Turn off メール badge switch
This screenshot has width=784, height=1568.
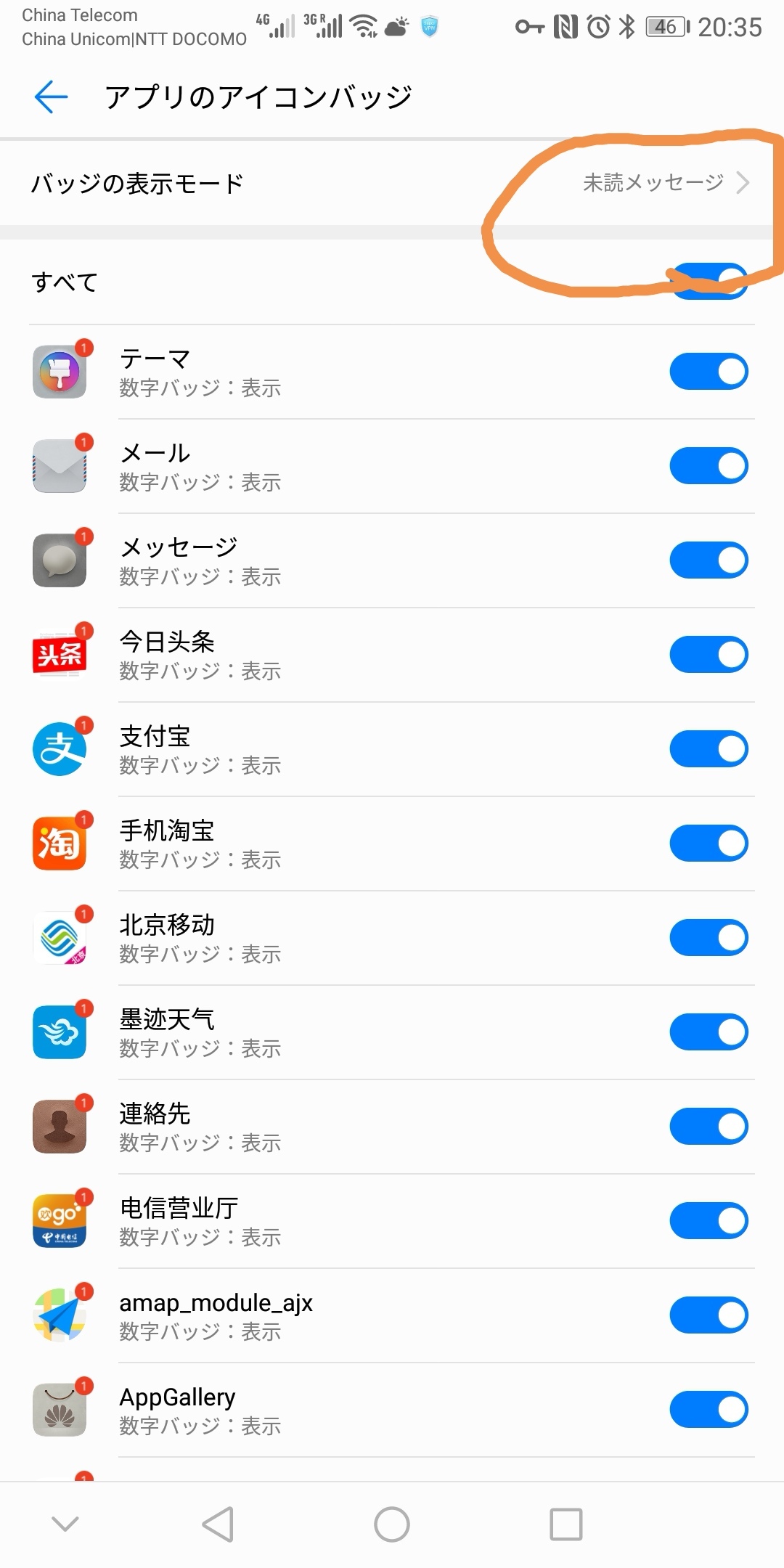[x=709, y=466]
